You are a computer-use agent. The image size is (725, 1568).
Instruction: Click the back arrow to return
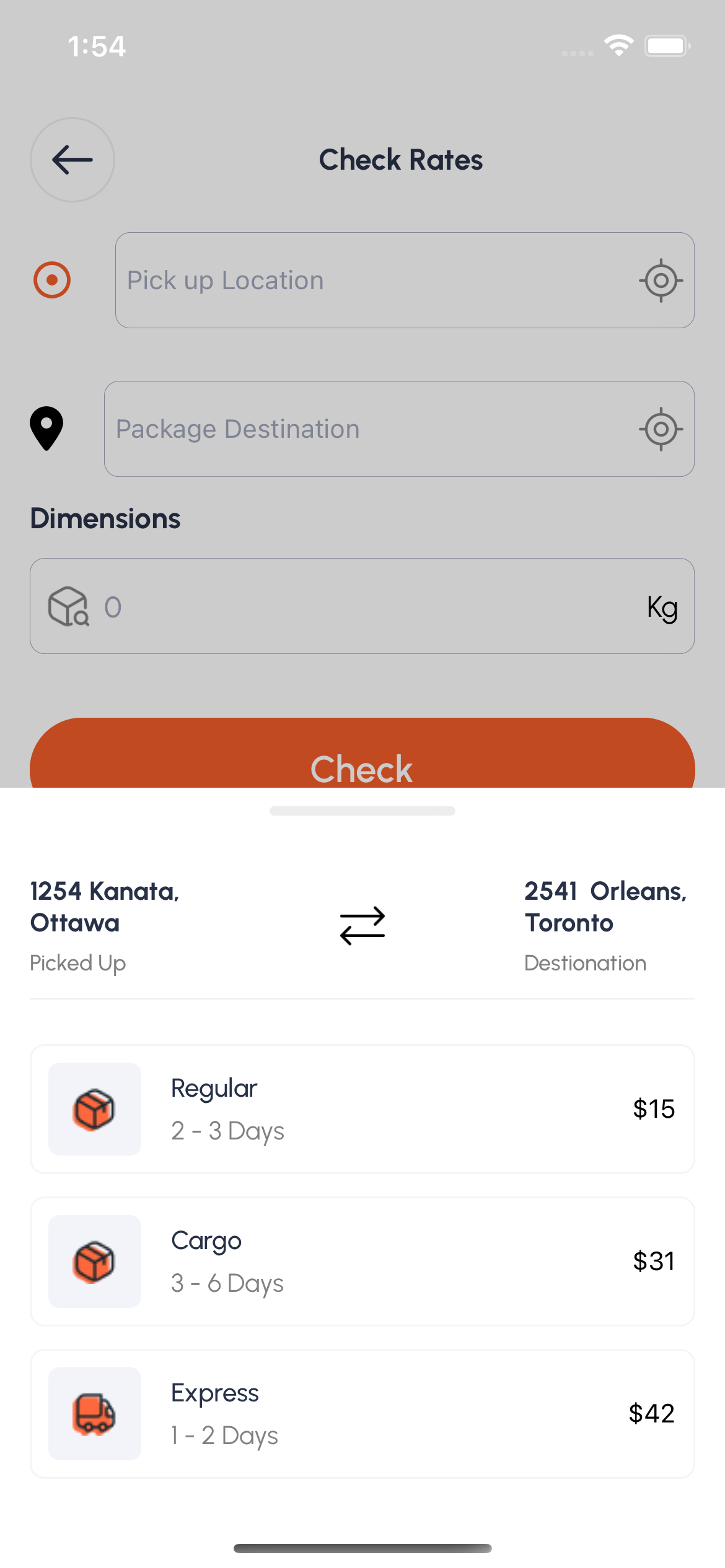tap(71, 160)
